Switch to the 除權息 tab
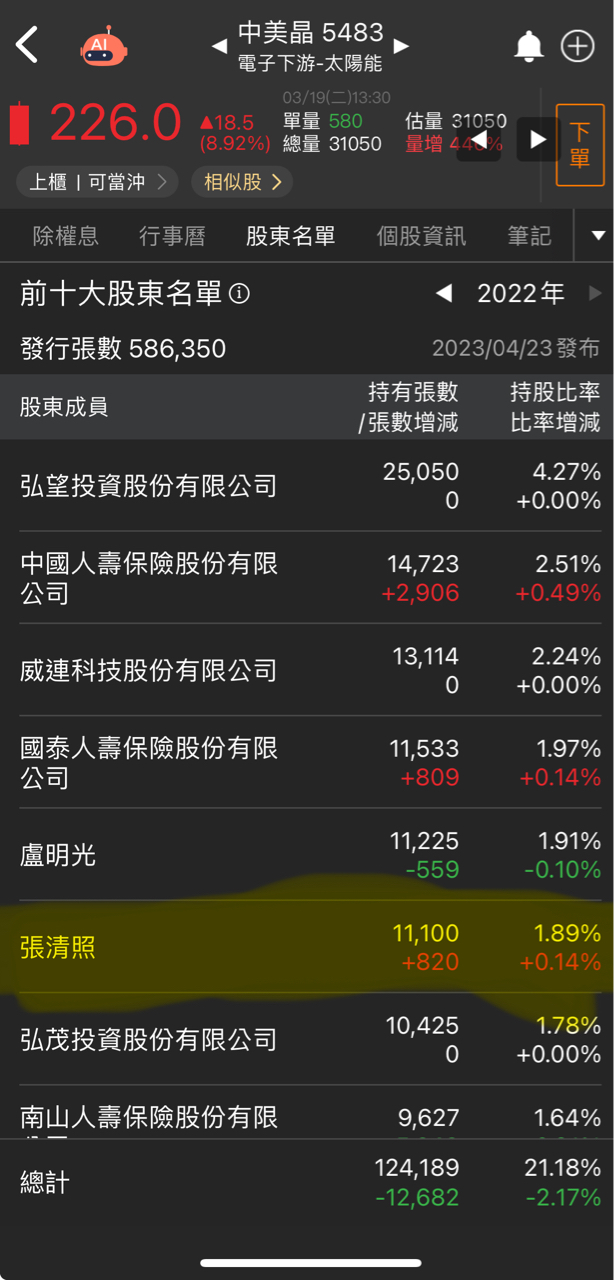The width and height of the screenshot is (614, 1280). (x=66, y=236)
